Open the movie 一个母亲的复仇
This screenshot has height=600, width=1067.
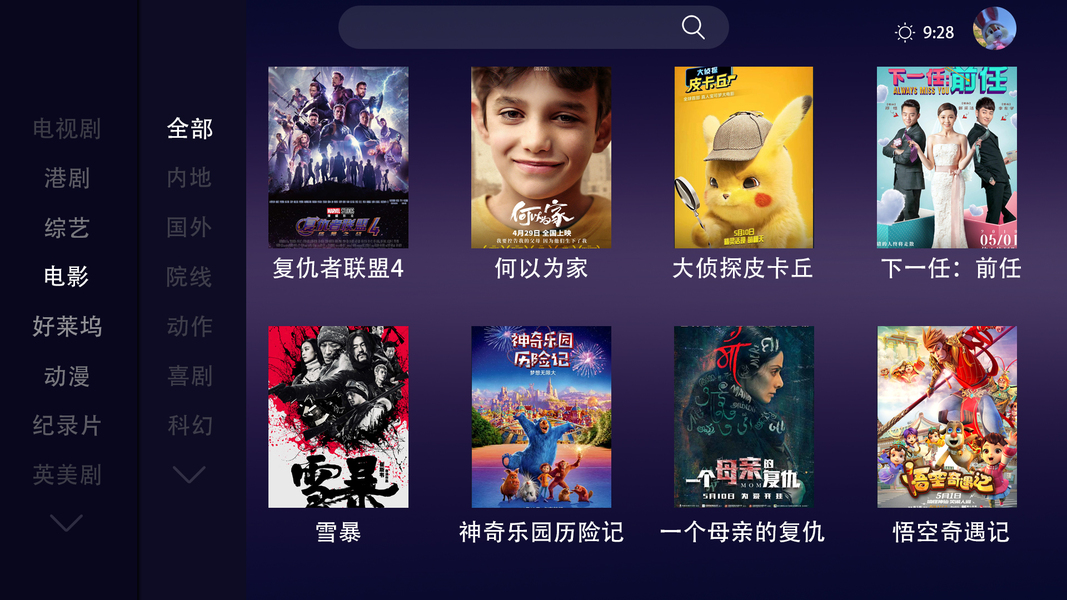[x=743, y=417]
